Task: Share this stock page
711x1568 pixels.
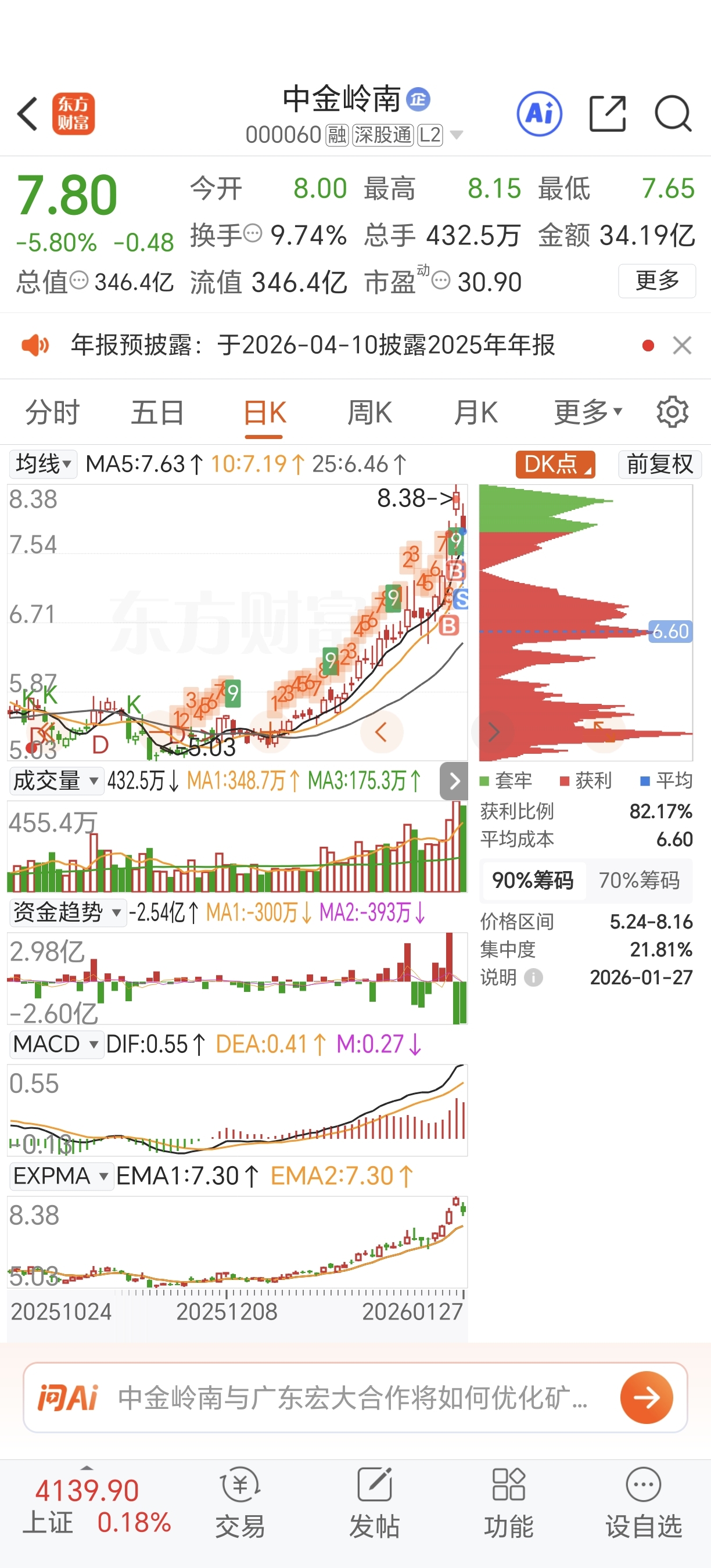Action: click(608, 114)
